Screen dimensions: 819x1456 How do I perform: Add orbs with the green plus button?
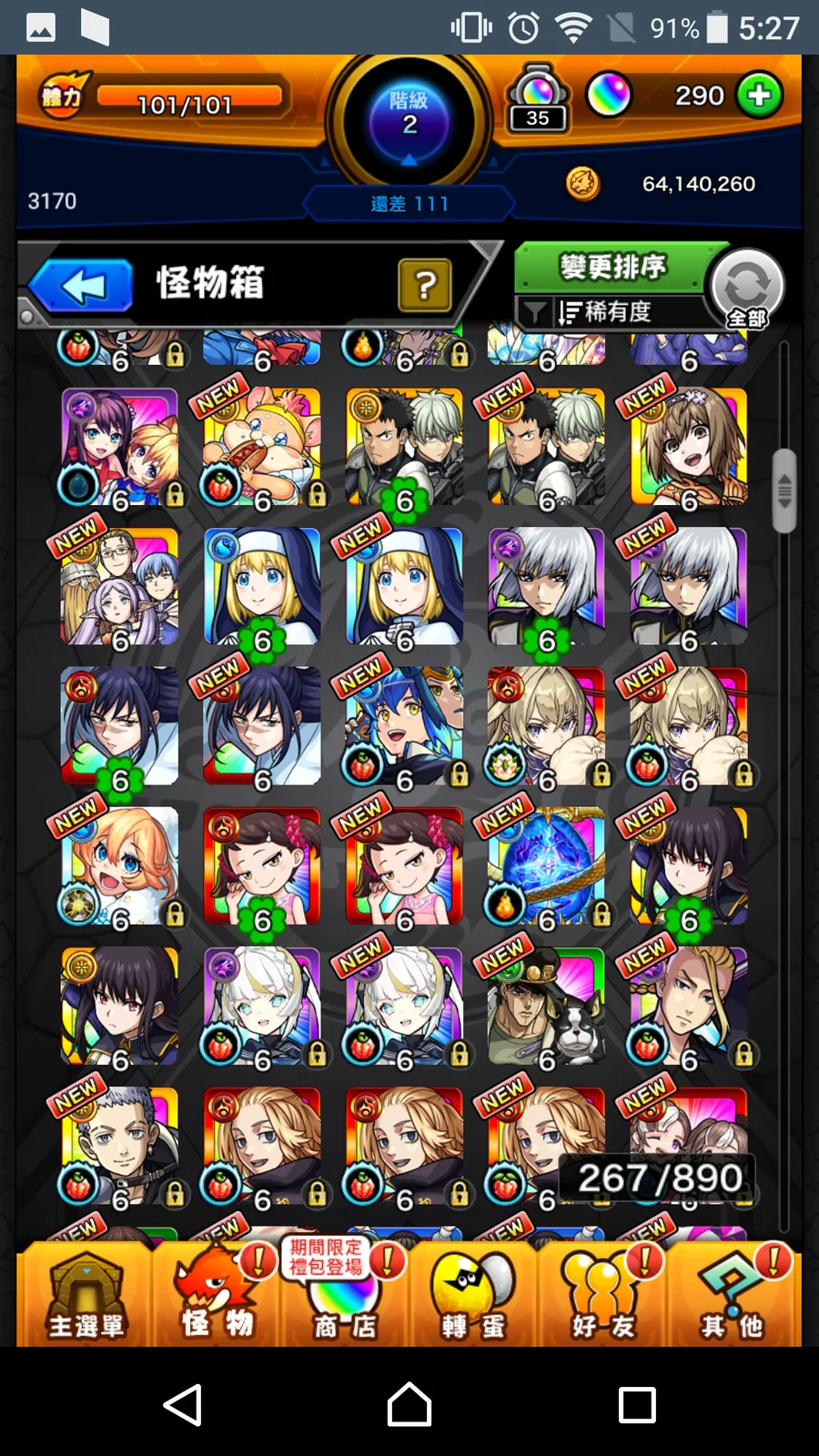[x=759, y=95]
